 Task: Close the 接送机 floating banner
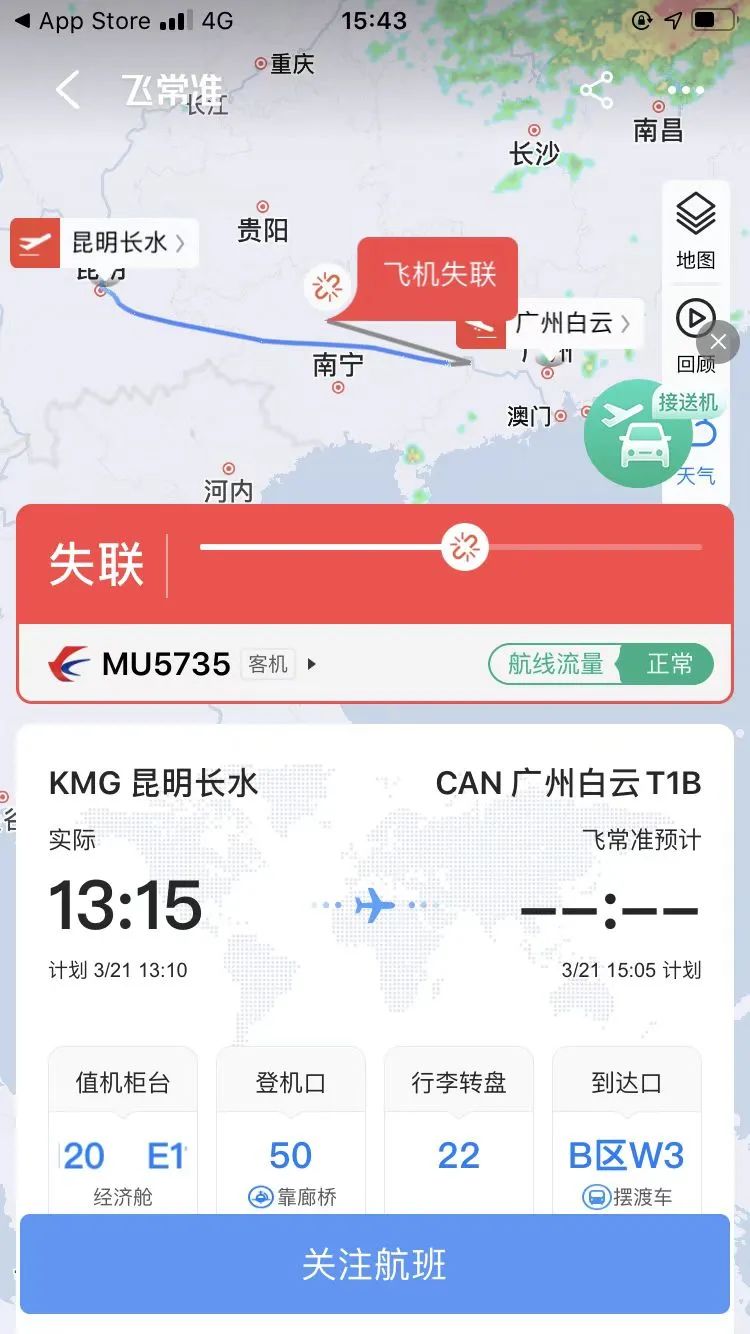click(718, 342)
